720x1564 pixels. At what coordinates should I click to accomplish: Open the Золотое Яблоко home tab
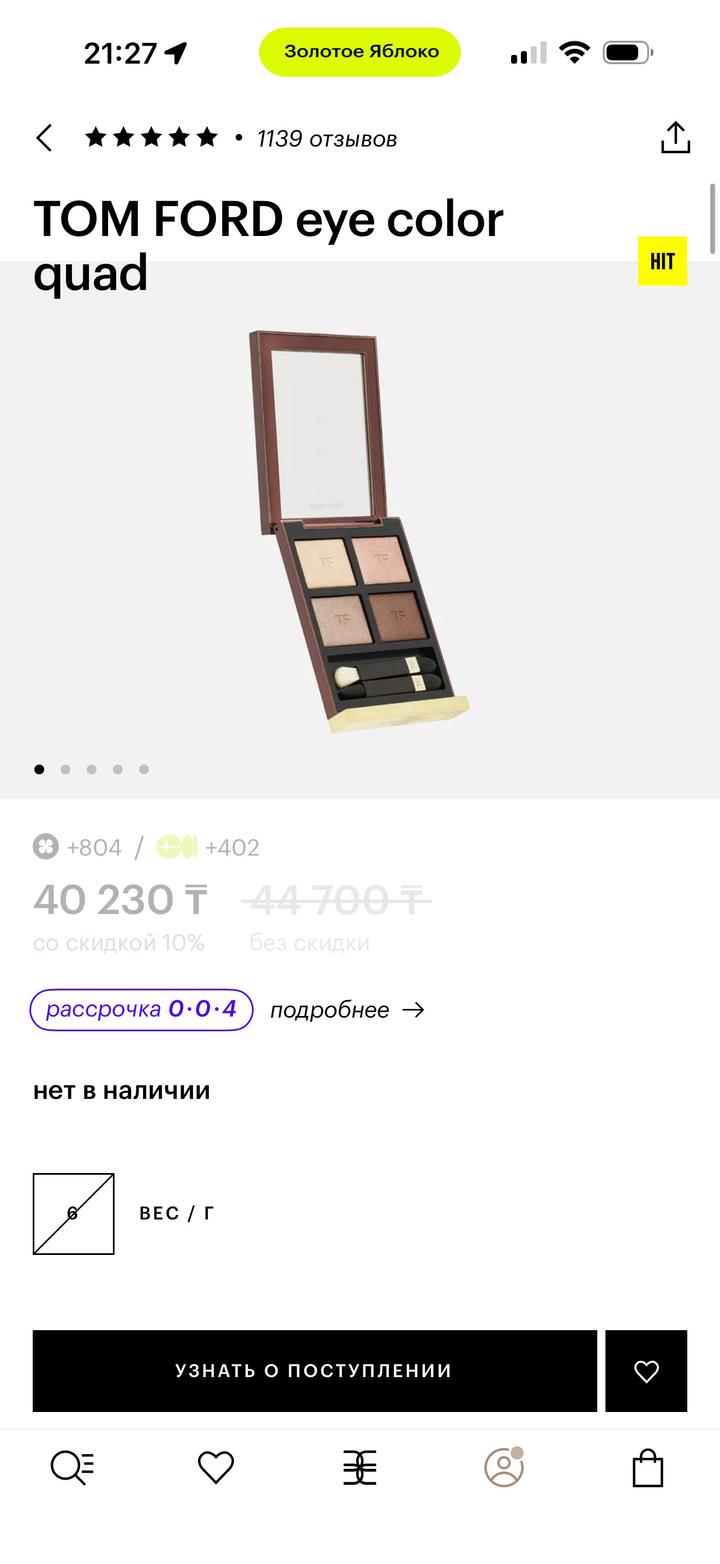tap(359, 1467)
